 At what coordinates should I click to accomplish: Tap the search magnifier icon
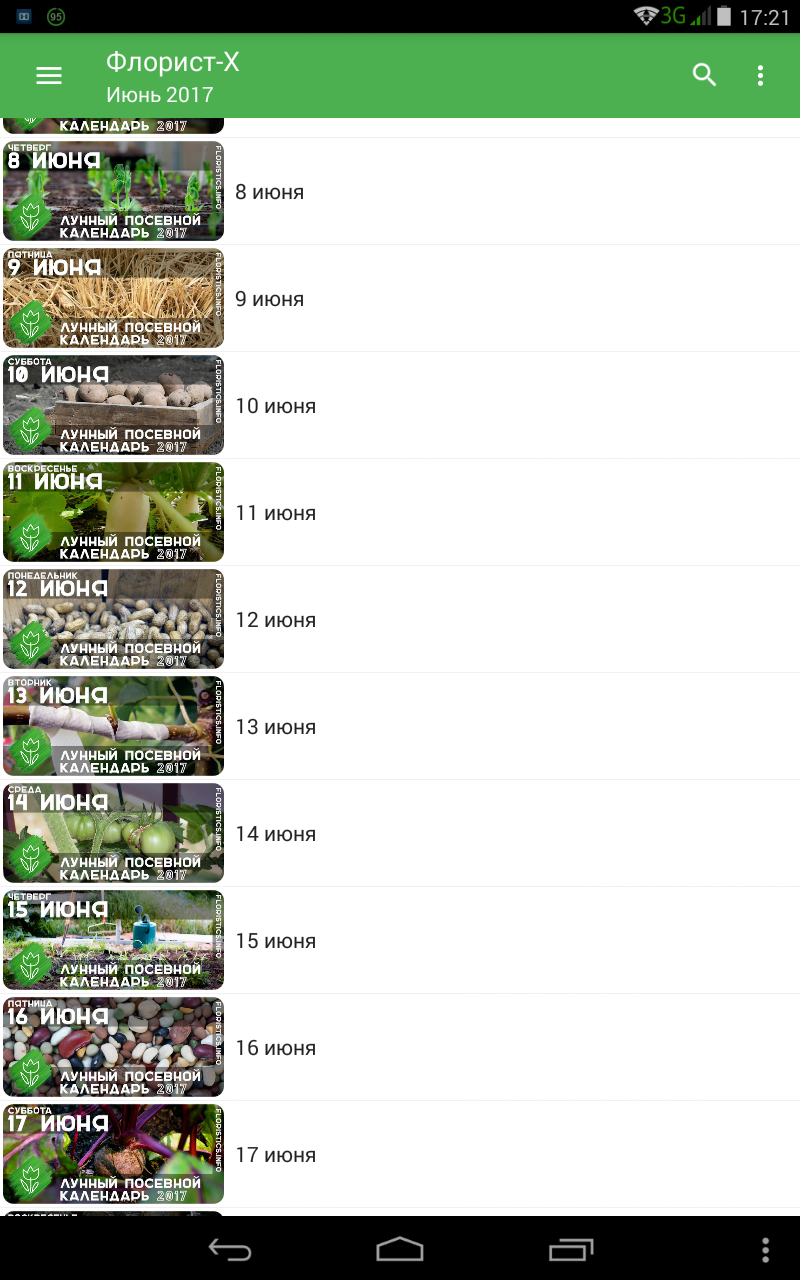705,75
